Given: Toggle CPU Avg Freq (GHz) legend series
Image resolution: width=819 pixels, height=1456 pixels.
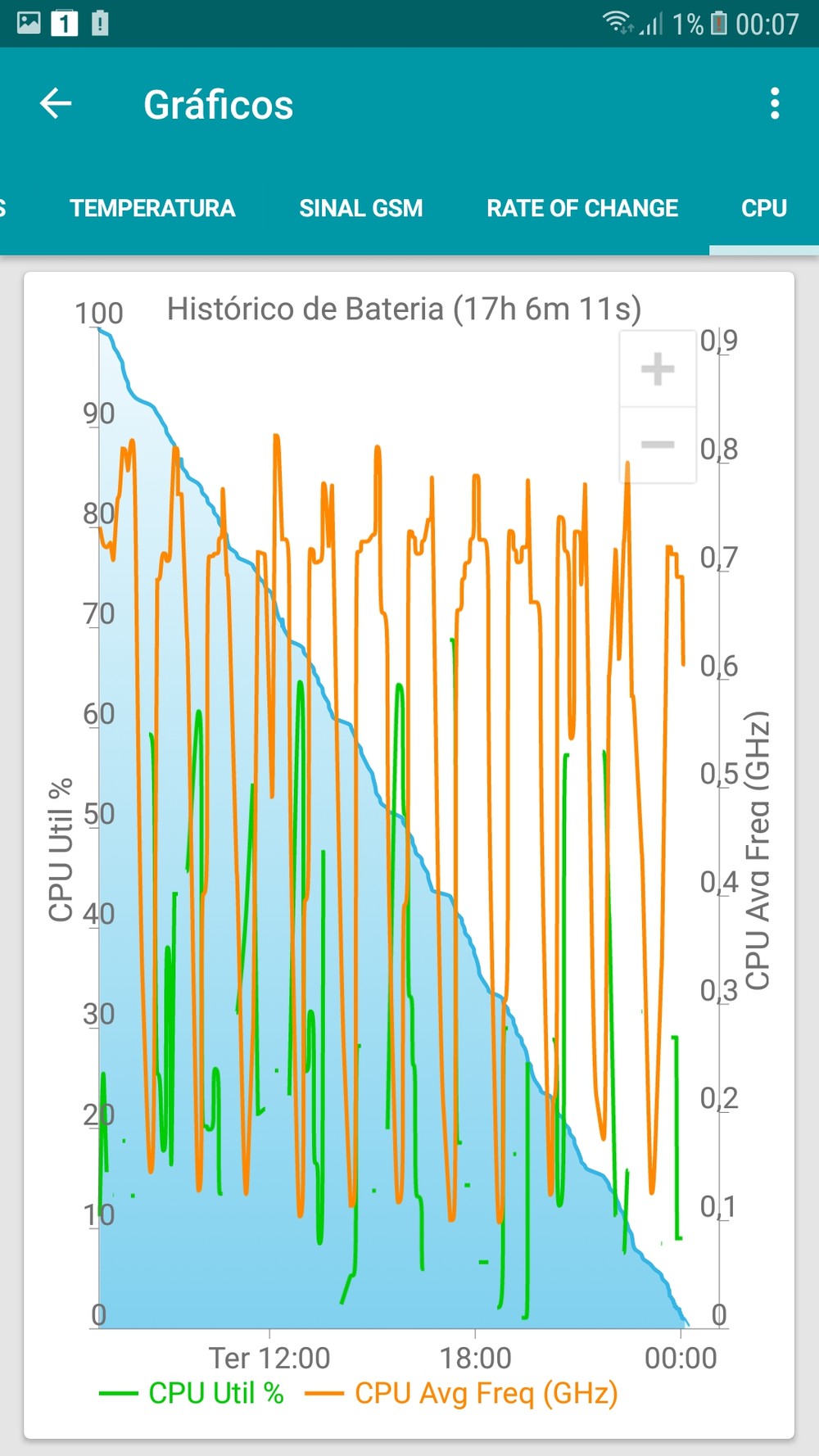Looking at the screenshot, I should tap(462, 1393).
